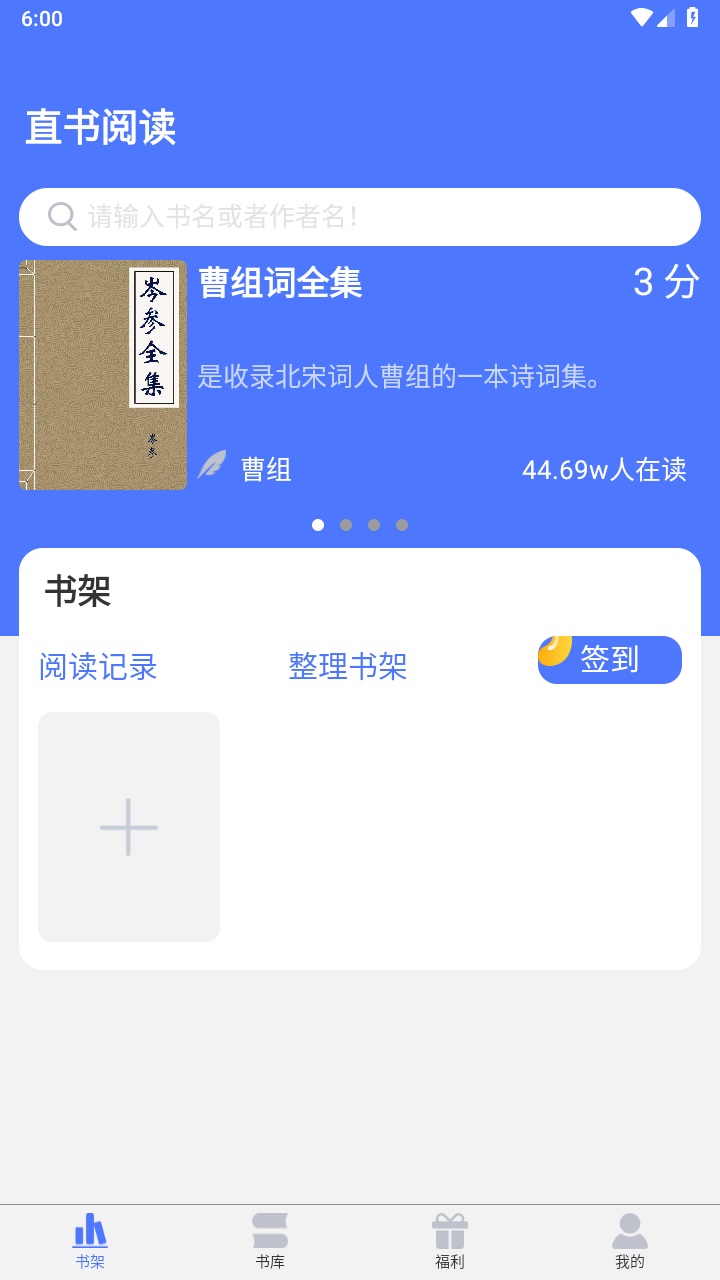
Task: Select the second carousel dot indicator
Action: [x=346, y=524]
